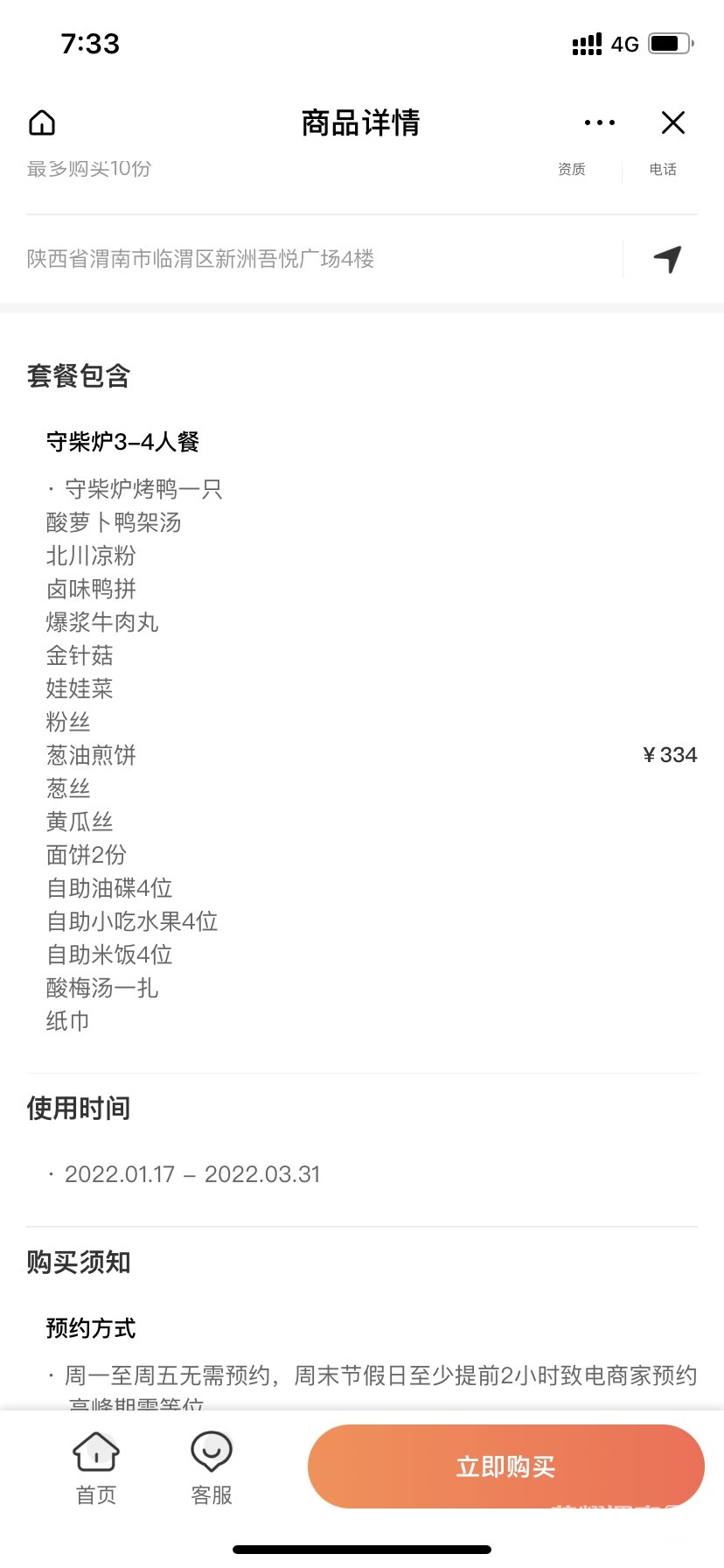
Task: Go to the mini-program home icon
Action: click(42, 123)
